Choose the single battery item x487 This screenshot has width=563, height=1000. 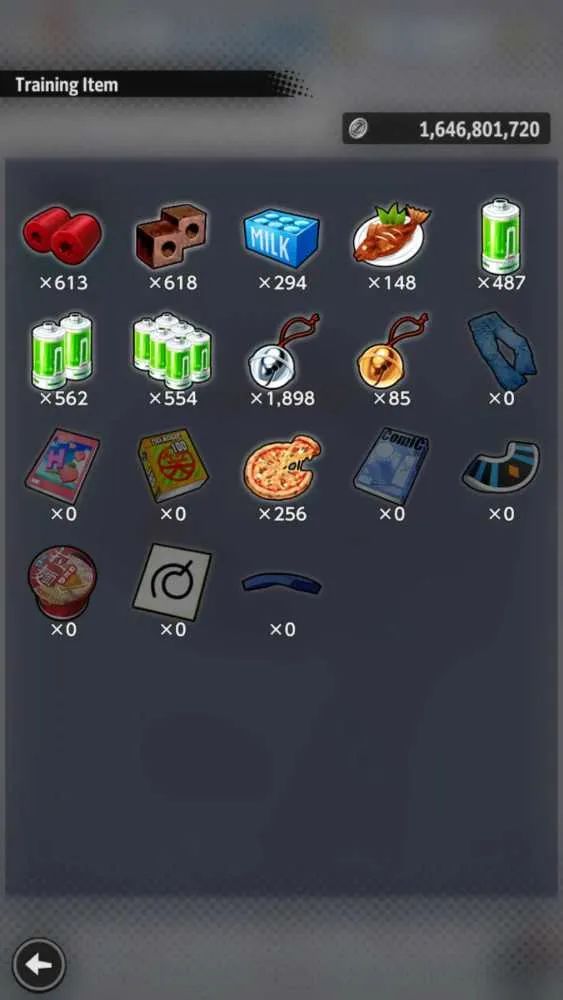[501, 235]
